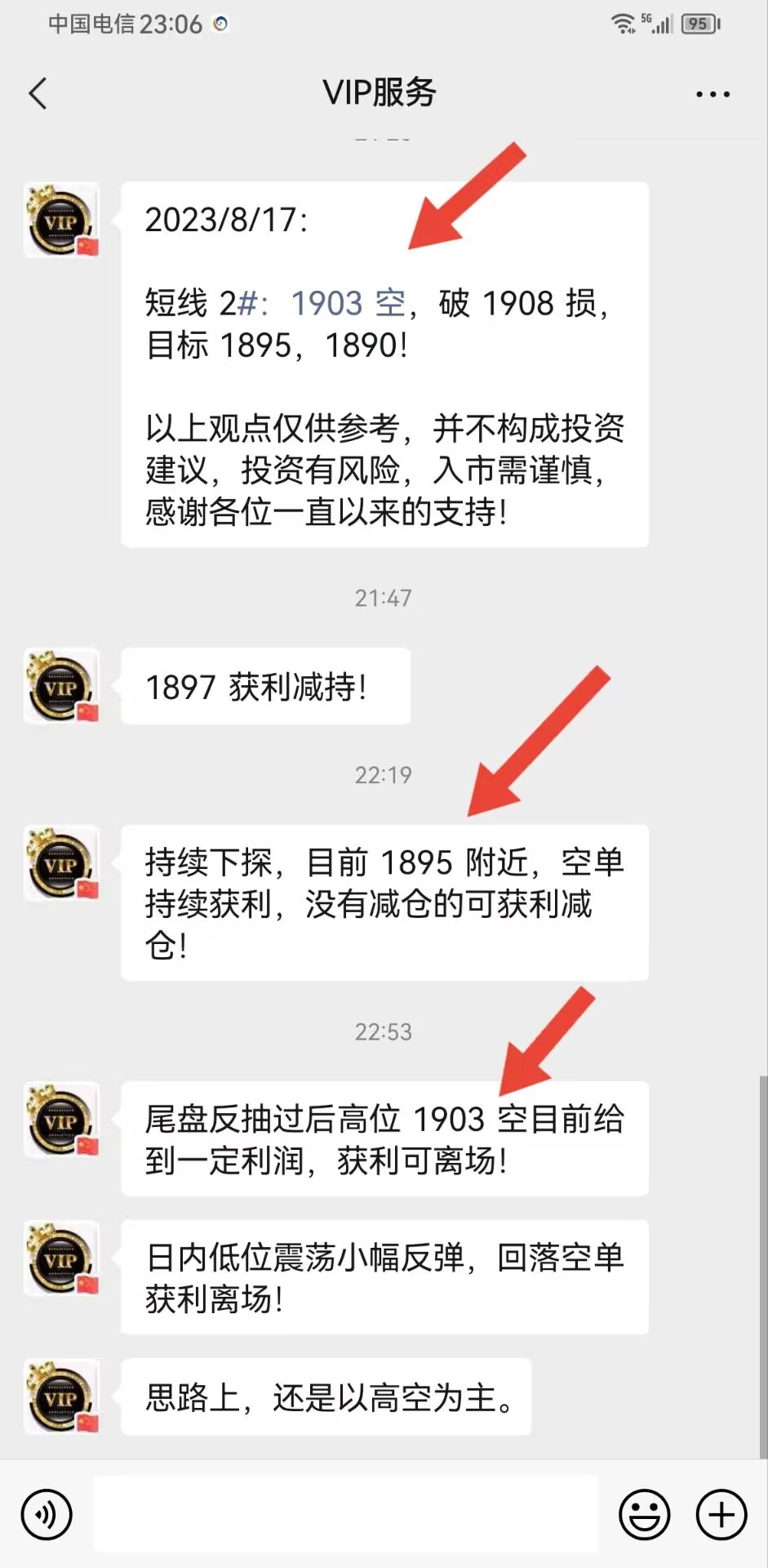
Task: Focus the message text field
Action: pos(346,1514)
